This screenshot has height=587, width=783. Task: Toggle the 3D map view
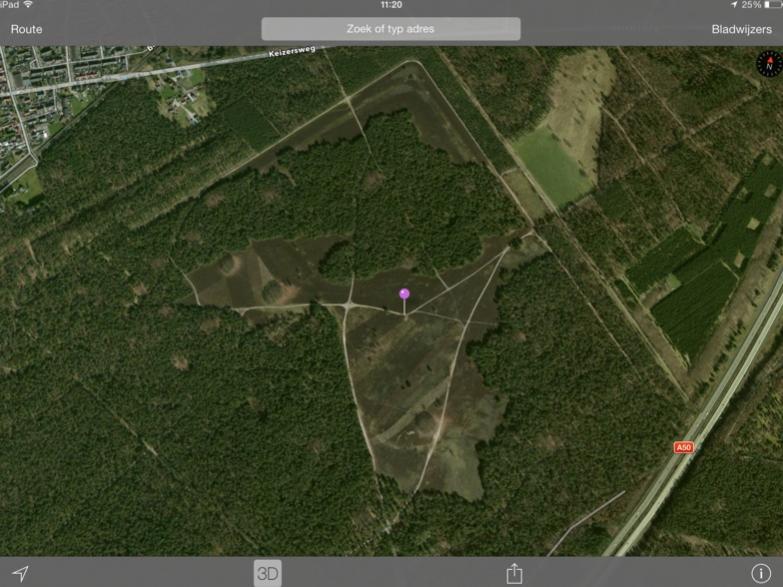[267, 573]
